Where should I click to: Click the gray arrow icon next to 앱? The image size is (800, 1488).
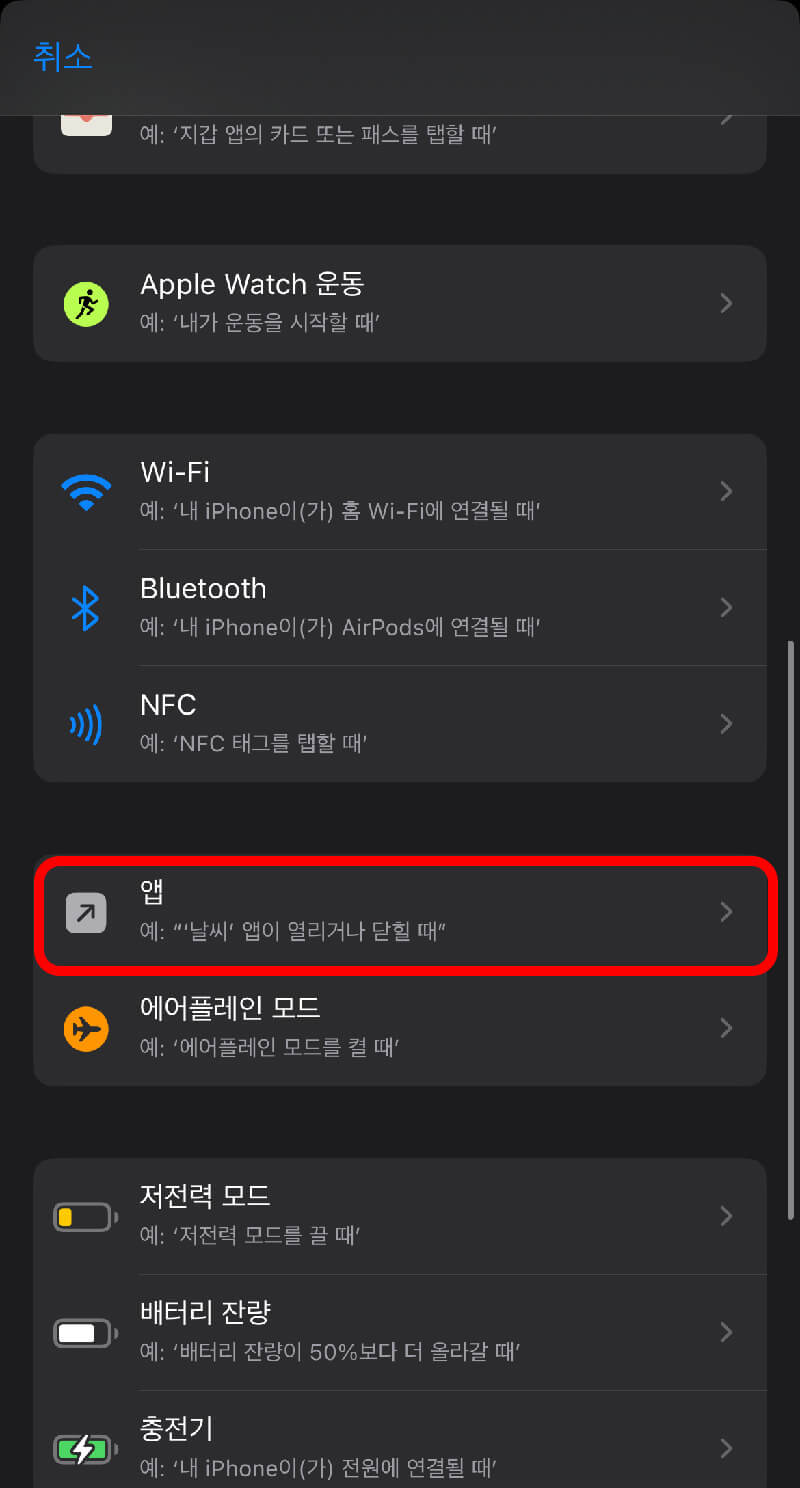click(x=86, y=911)
